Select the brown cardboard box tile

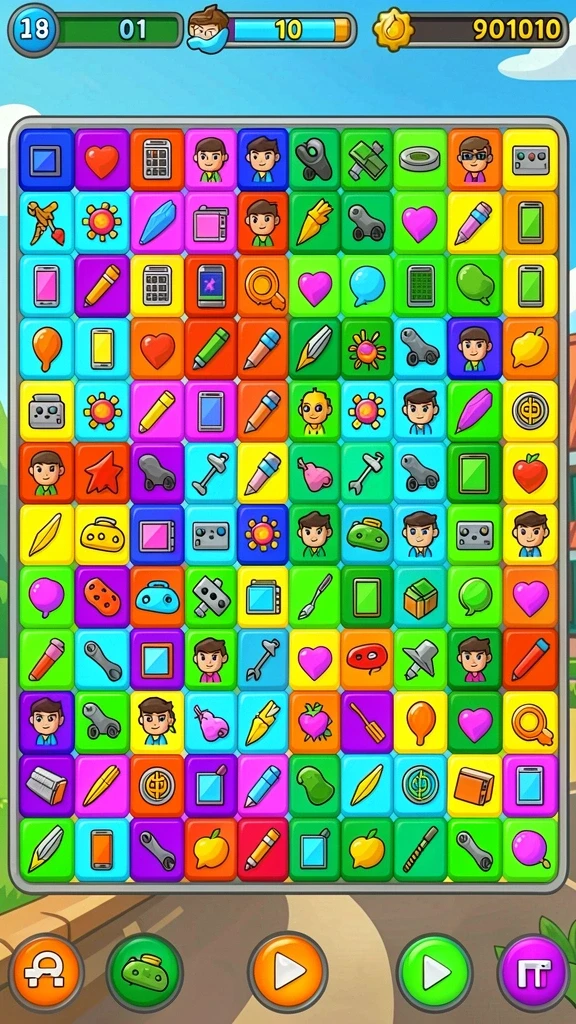[x=421, y=597]
